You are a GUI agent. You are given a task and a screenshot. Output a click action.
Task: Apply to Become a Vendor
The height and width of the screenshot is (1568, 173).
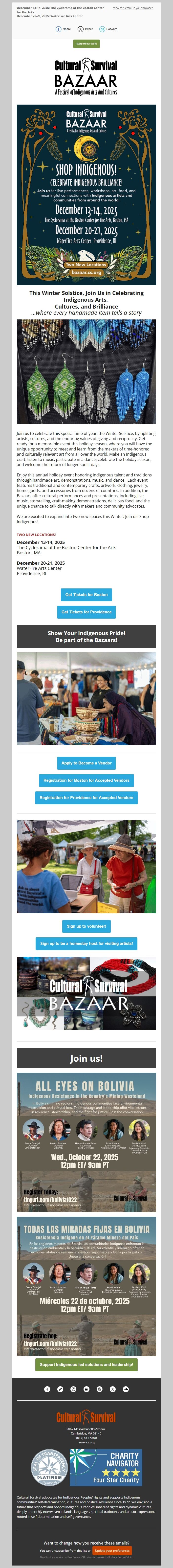(86, 763)
